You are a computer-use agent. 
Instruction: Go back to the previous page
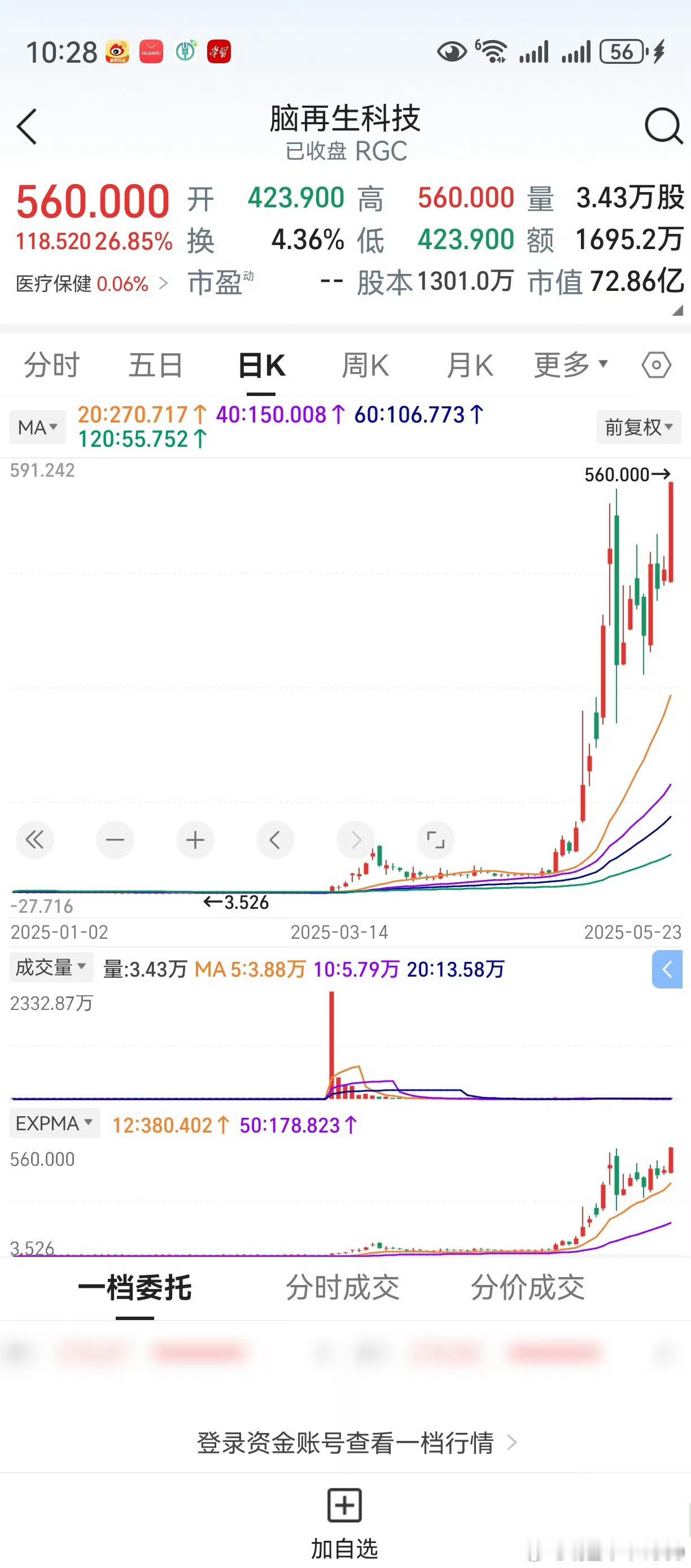[27, 127]
